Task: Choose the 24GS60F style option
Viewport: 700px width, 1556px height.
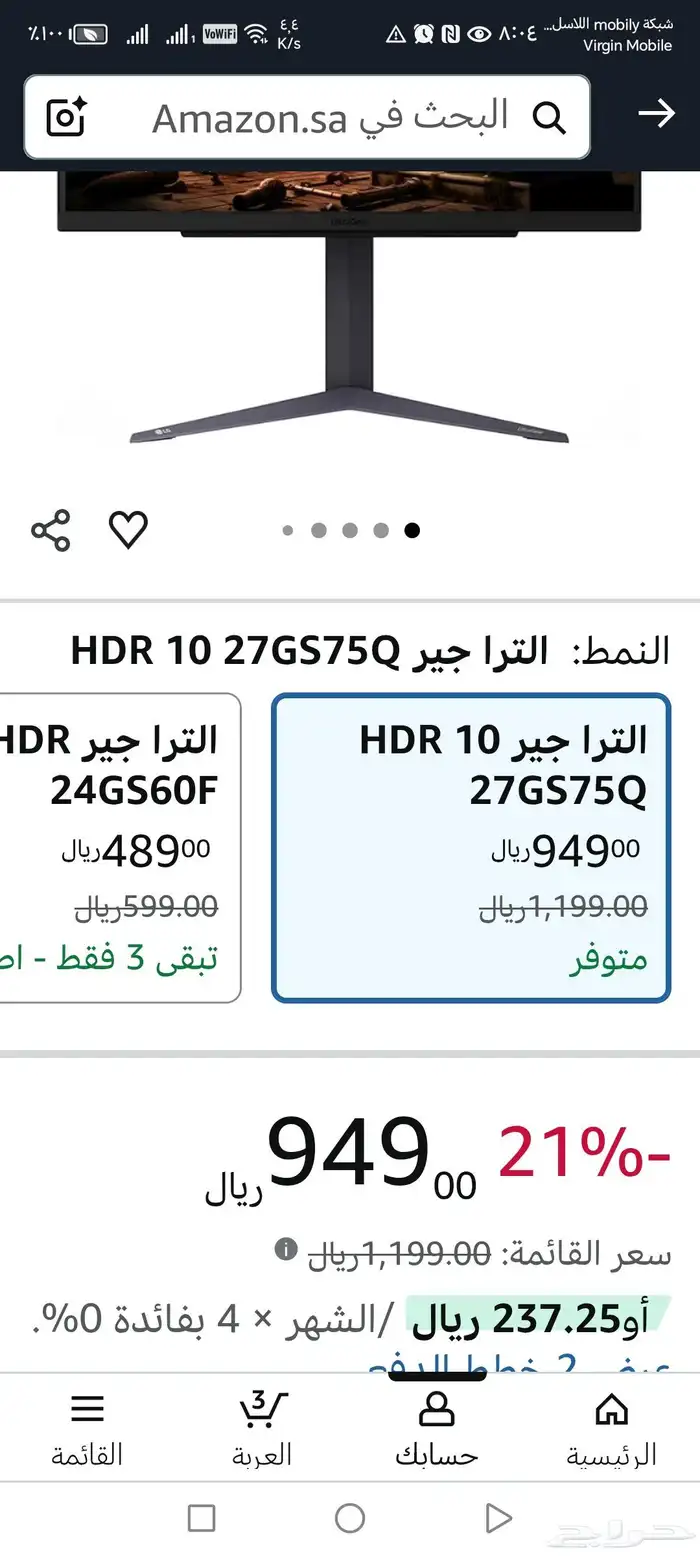Action: (120, 847)
